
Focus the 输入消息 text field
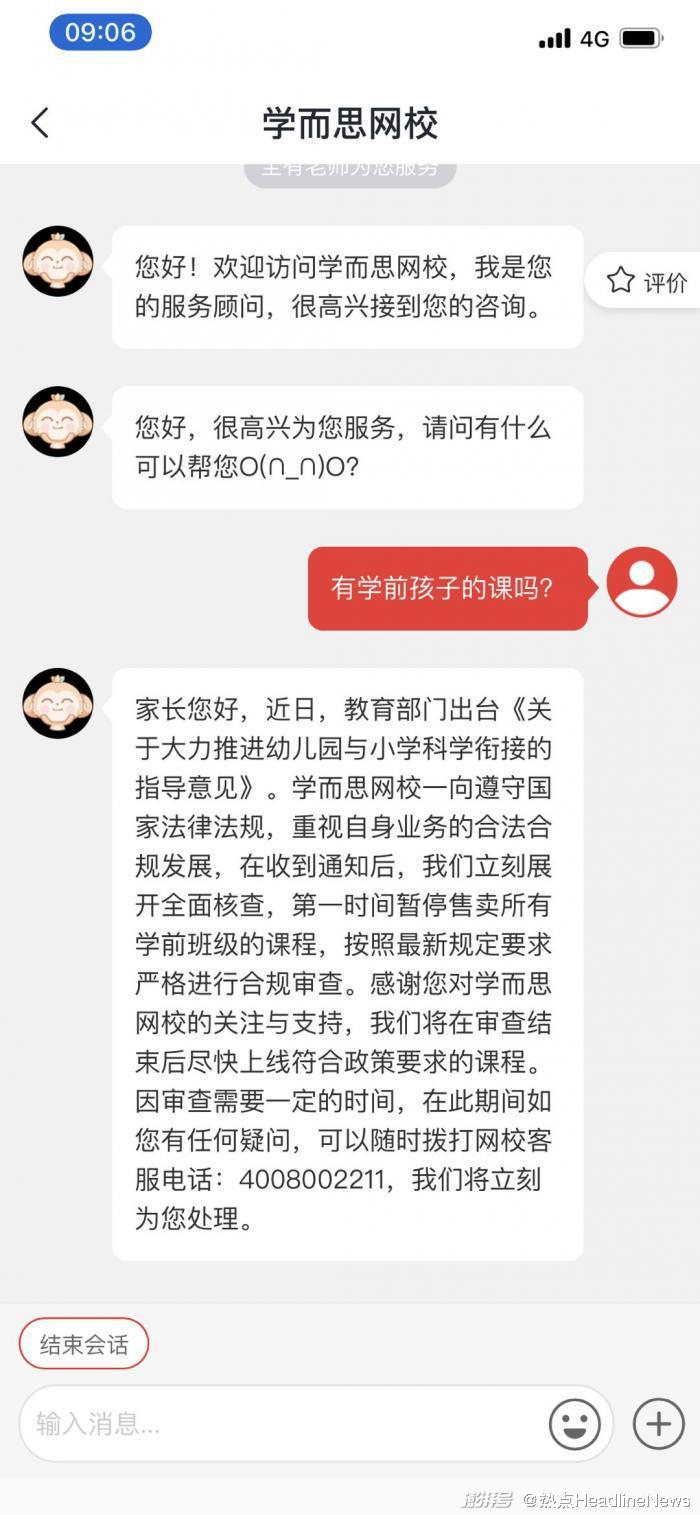click(x=280, y=1423)
